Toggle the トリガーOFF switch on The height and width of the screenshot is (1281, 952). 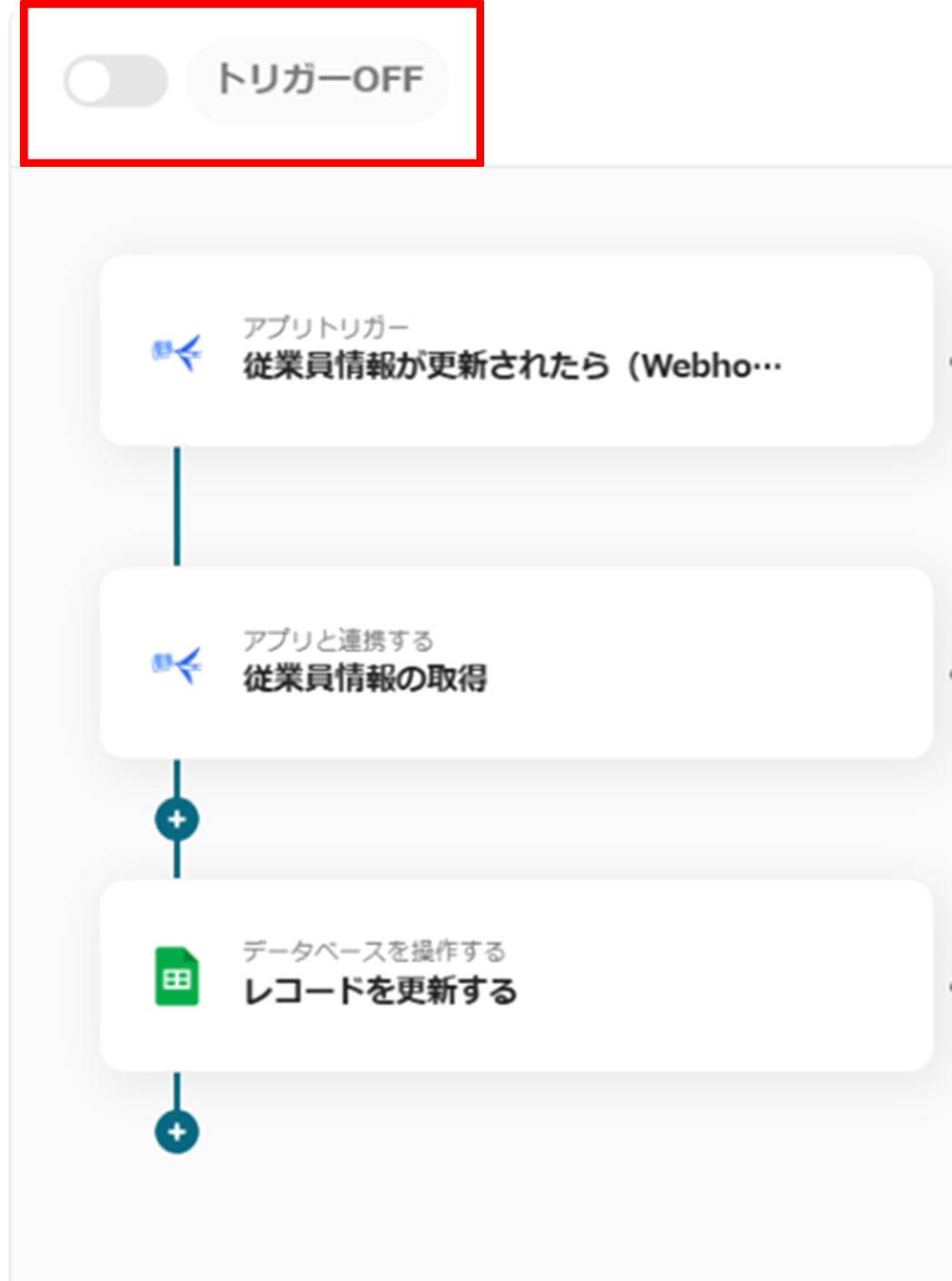pos(115,82)
